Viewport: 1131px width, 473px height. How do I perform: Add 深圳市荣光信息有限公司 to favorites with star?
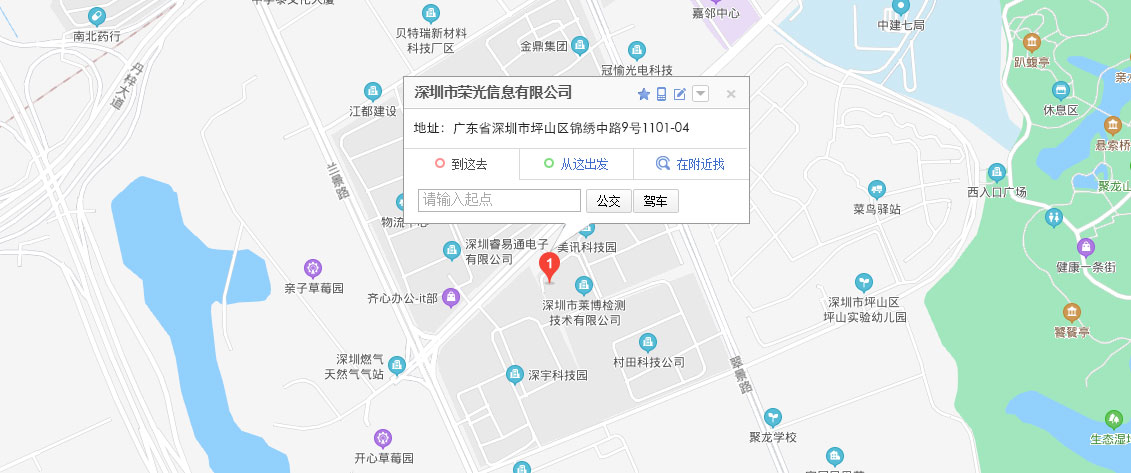coord(644,94)
